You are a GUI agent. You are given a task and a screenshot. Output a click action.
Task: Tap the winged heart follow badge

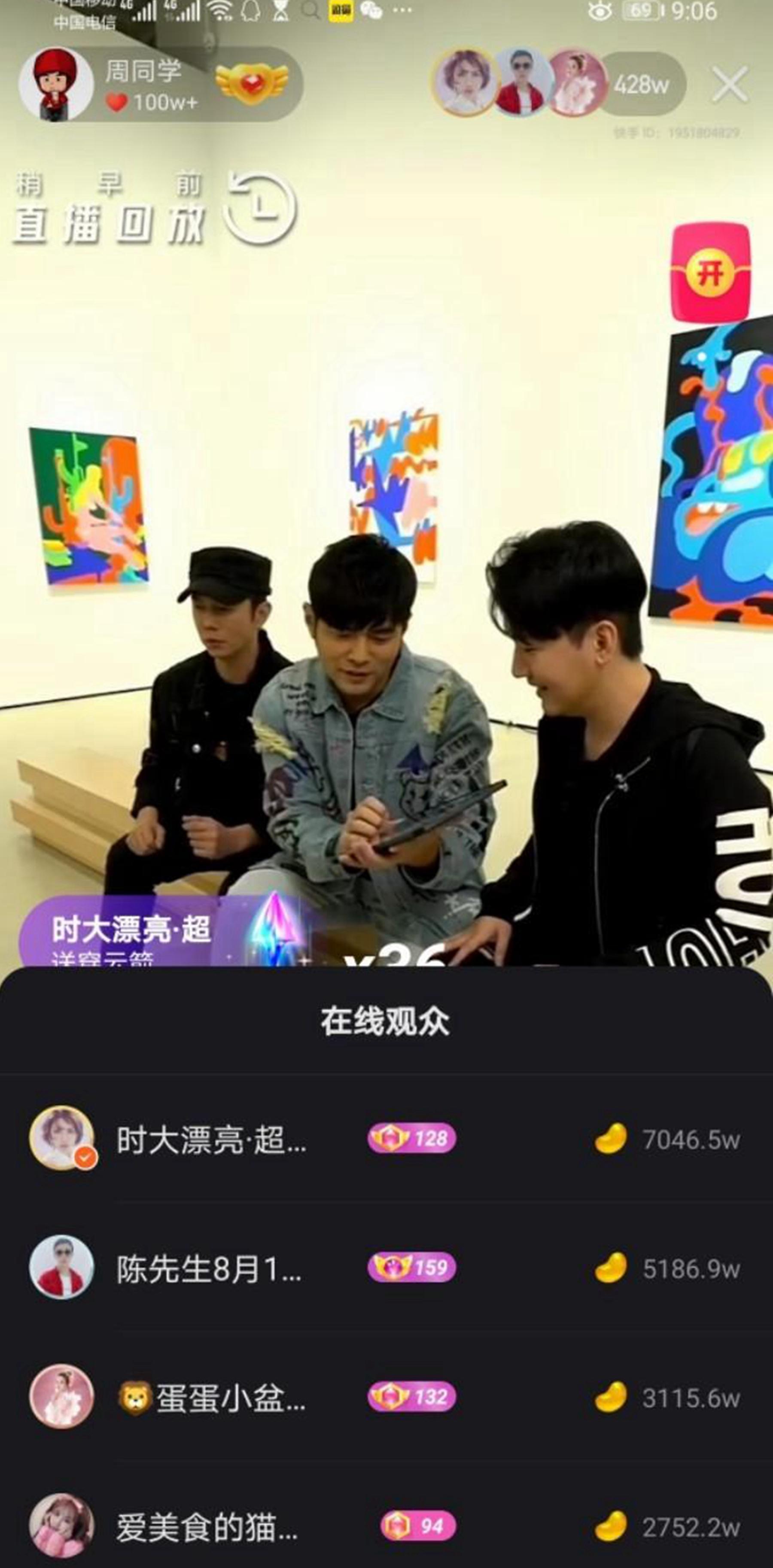pos(252,83)
